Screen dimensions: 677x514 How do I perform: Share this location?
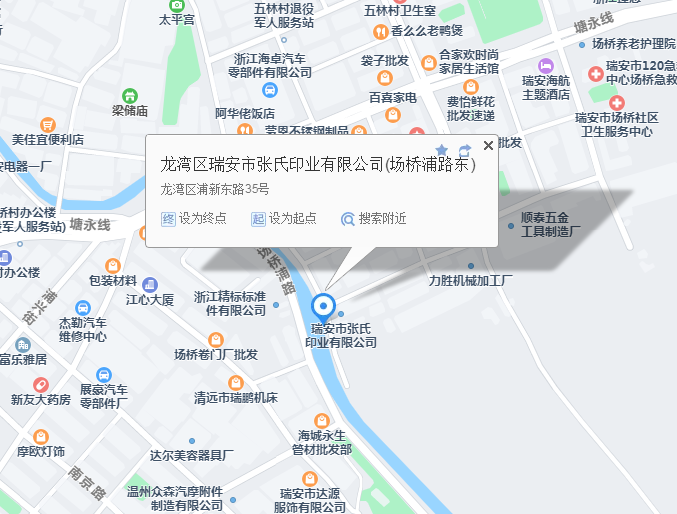[x=465, y=150]
